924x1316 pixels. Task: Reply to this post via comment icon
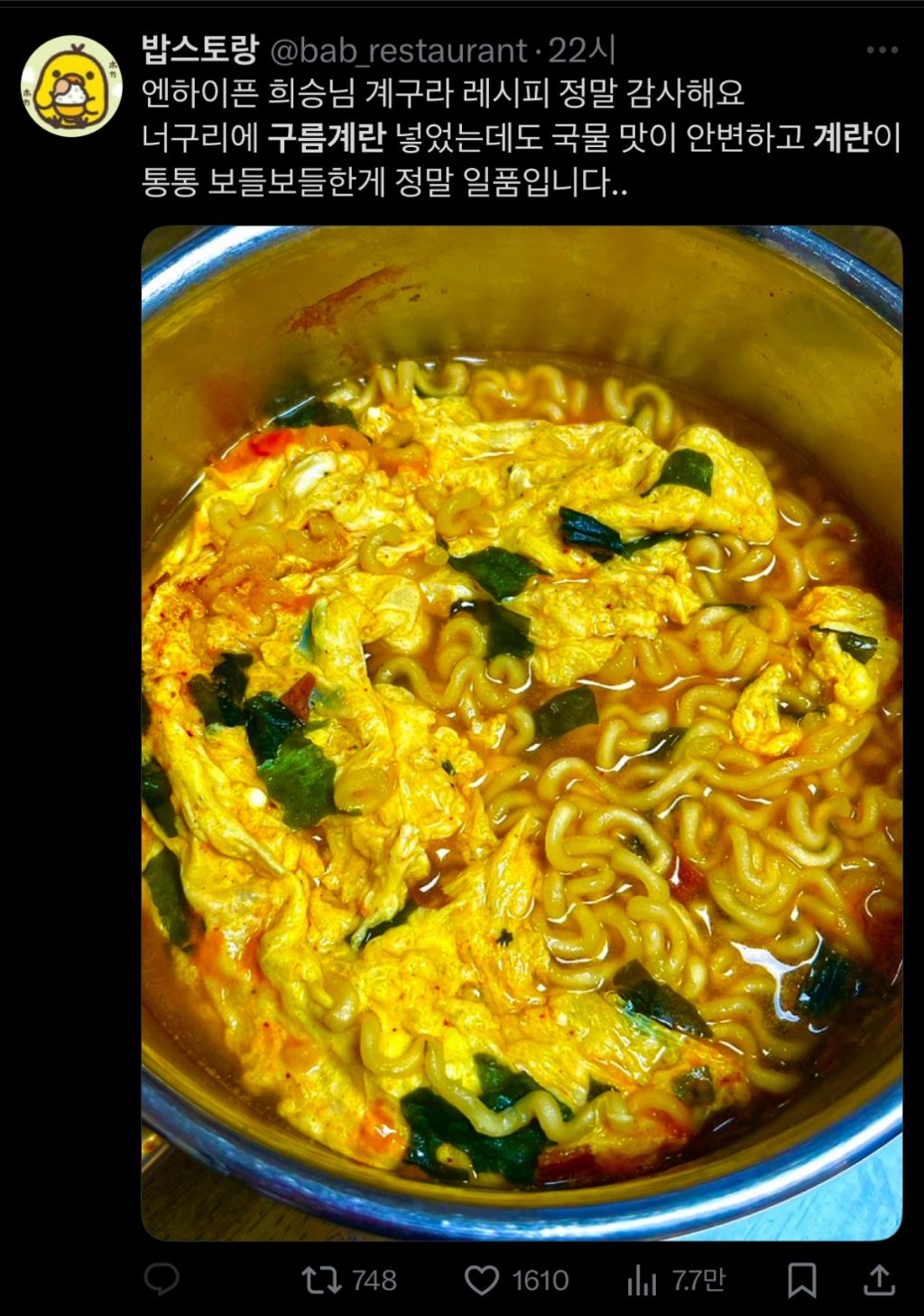pyautogui.click(x=162, y=1279)
